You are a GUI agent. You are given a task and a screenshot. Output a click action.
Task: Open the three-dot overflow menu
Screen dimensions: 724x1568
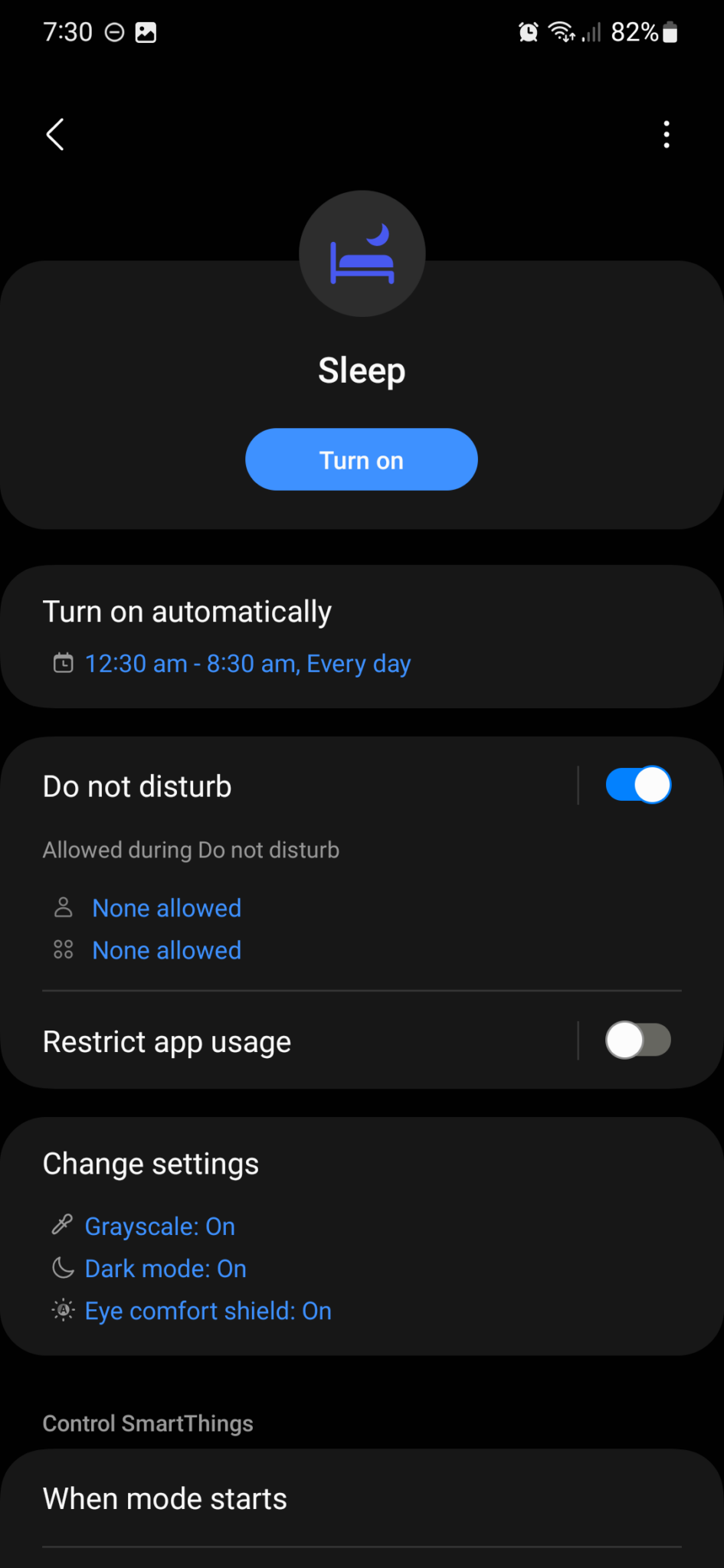point(666,134)
